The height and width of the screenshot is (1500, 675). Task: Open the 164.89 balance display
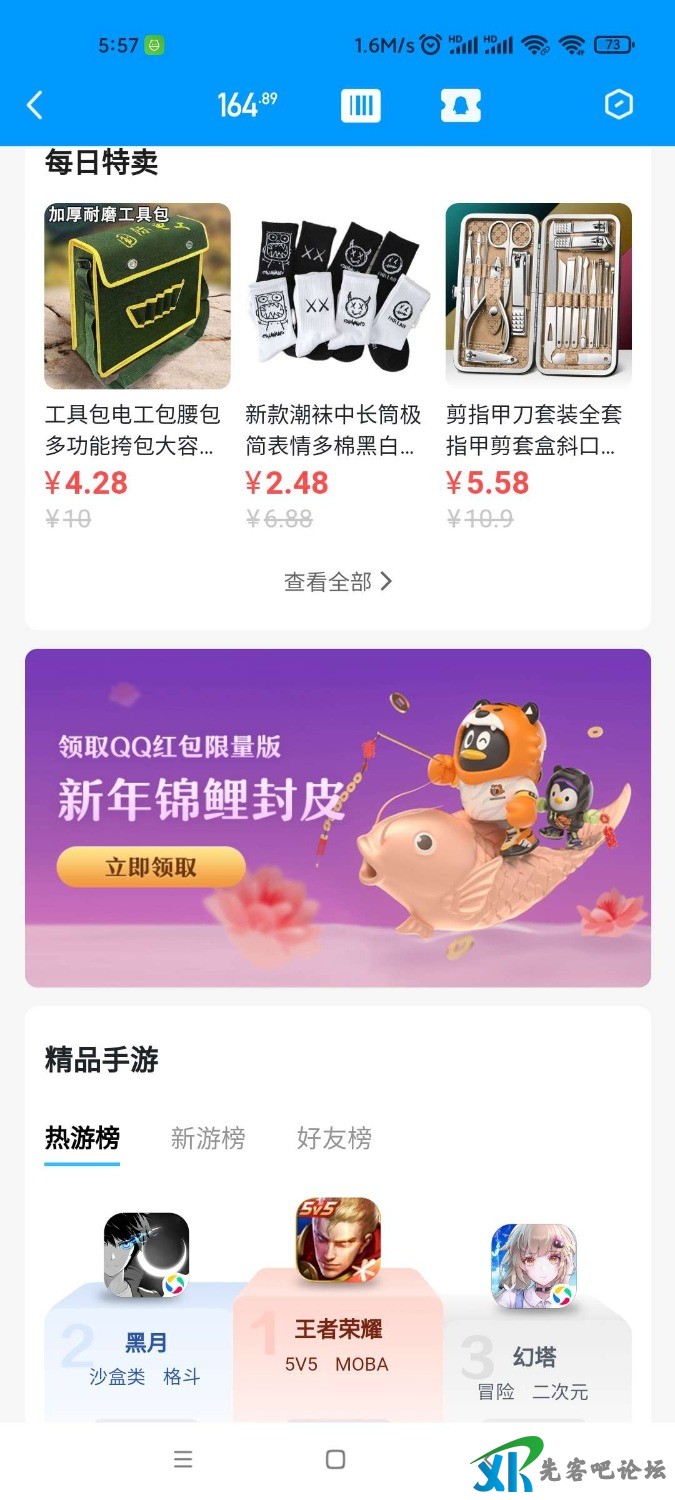point(247,105)
